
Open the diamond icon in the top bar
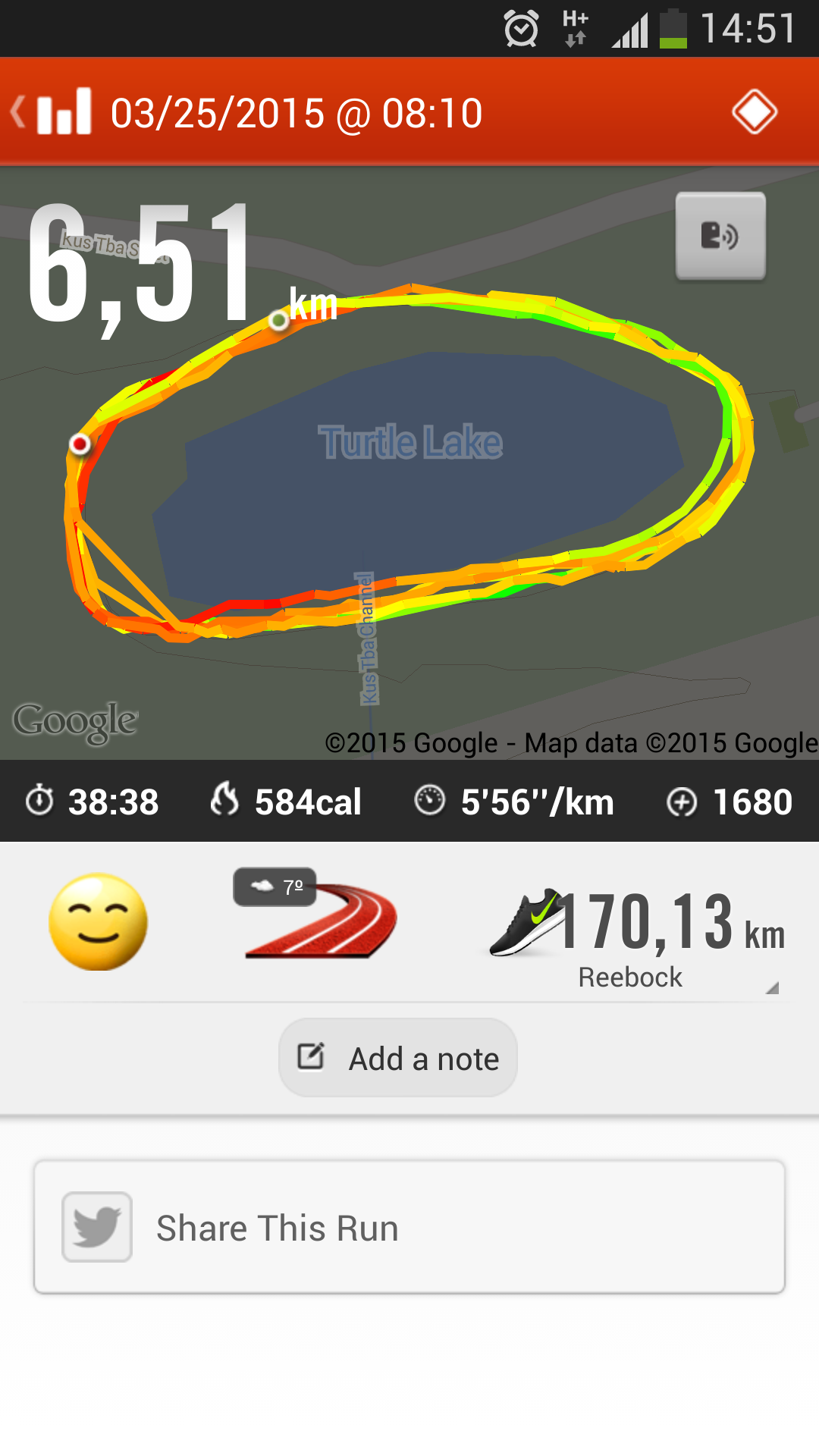[x=754, y=112]
